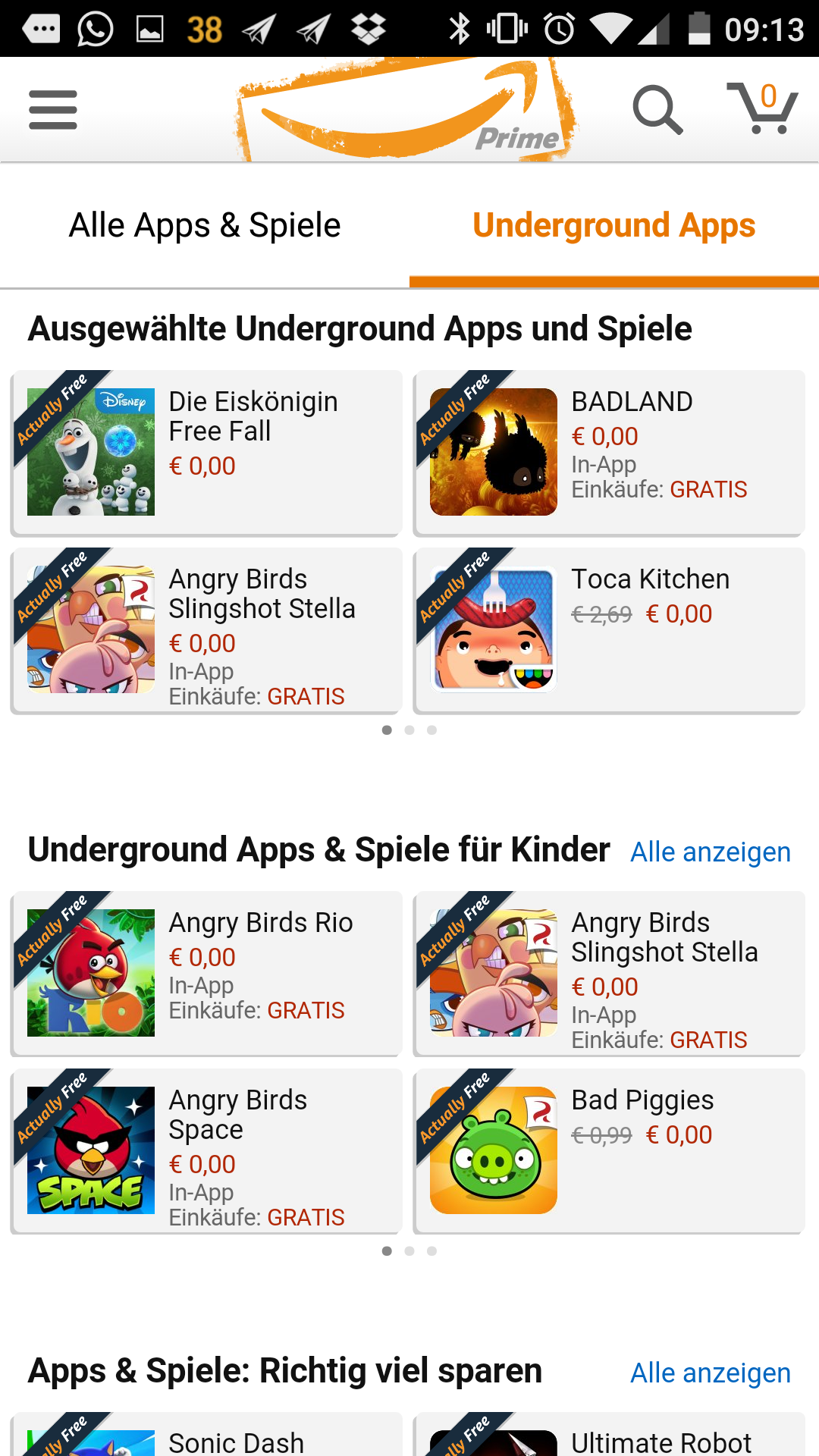Open Angry Birds Slingshot Stella under Kinder section
The height and width of the screenshot is (1456, 819).
pos(608,973)
